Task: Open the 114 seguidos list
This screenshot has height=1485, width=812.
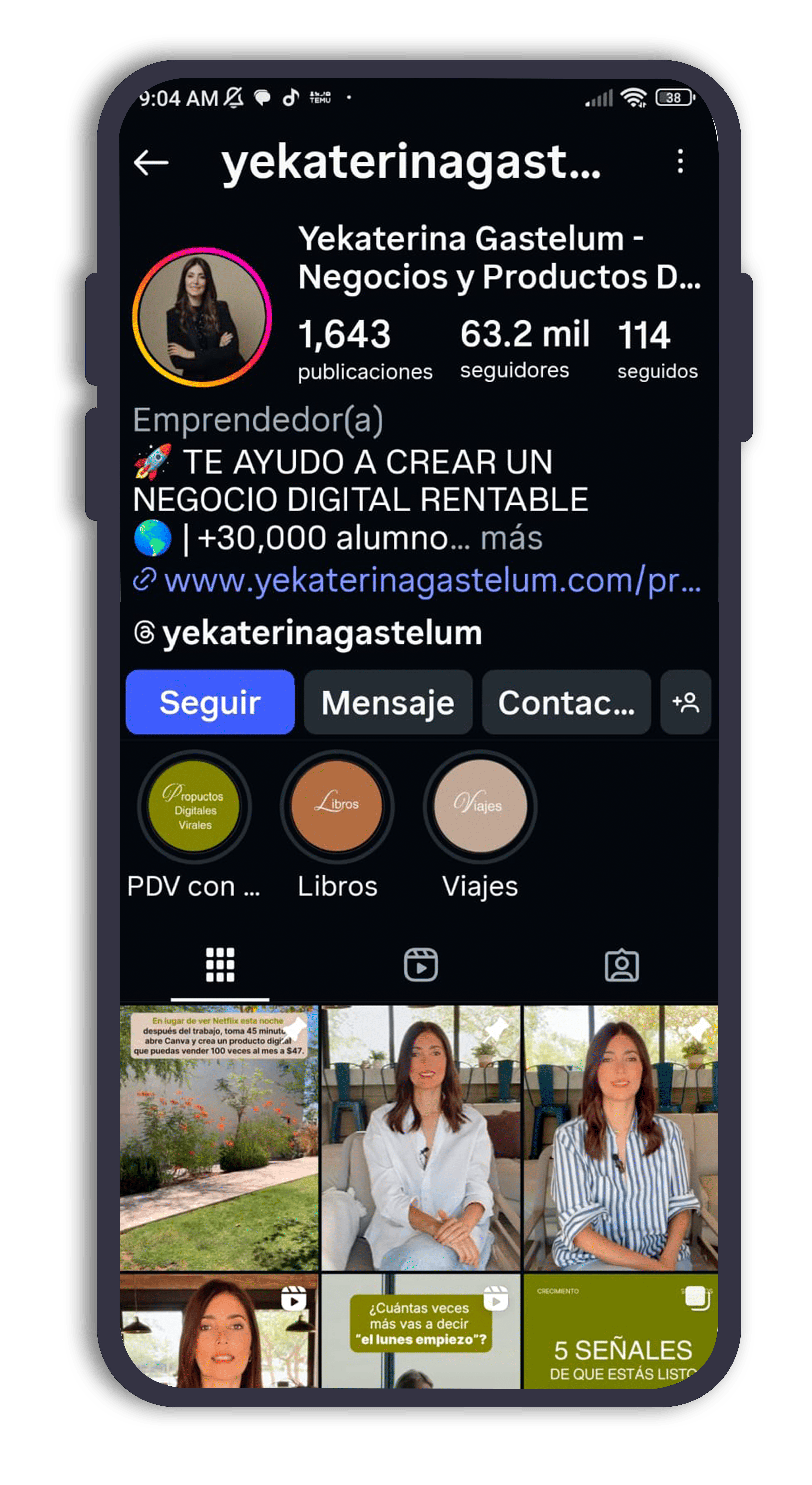Action: (x=656, y=349)
